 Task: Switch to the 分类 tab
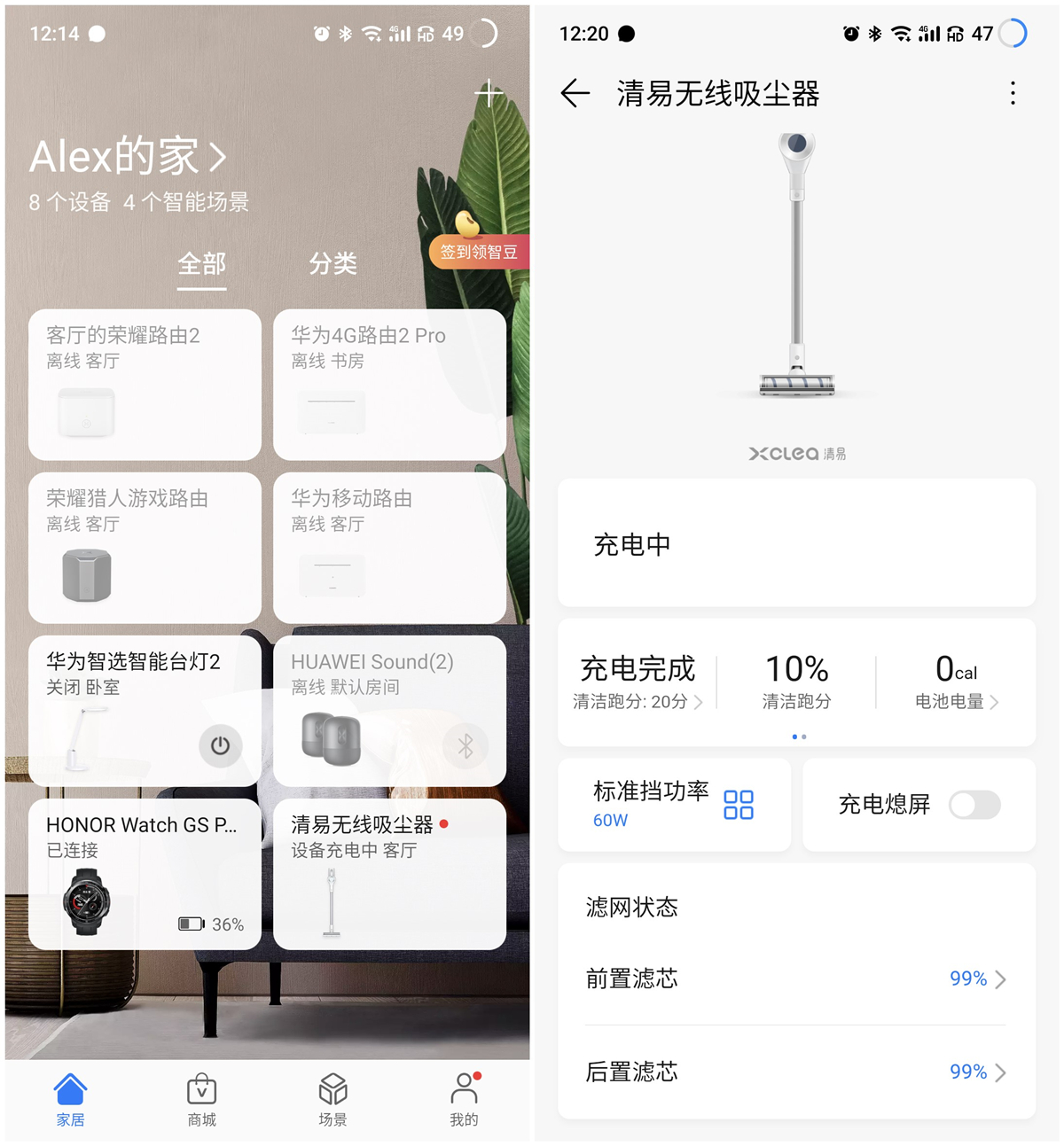tap(332, 263)
